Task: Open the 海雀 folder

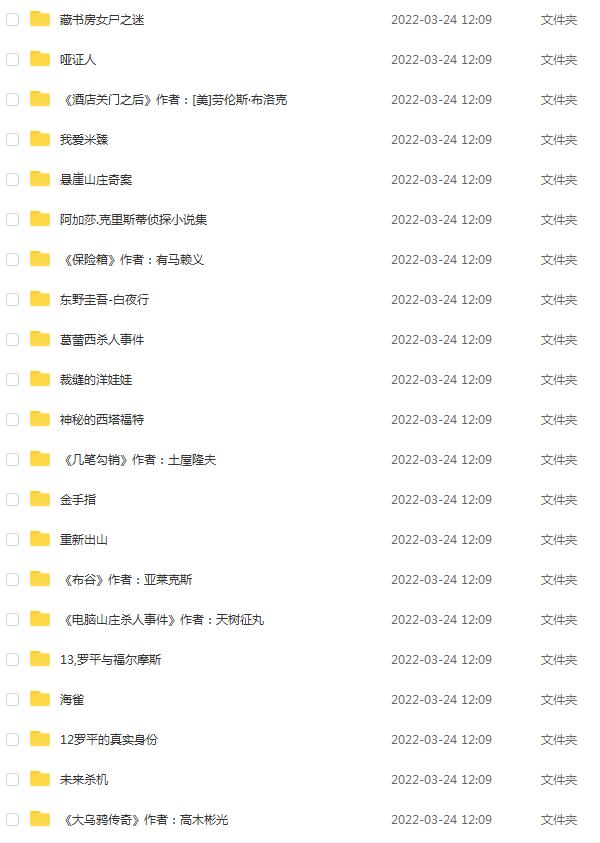Action: (x=71, y=699)
